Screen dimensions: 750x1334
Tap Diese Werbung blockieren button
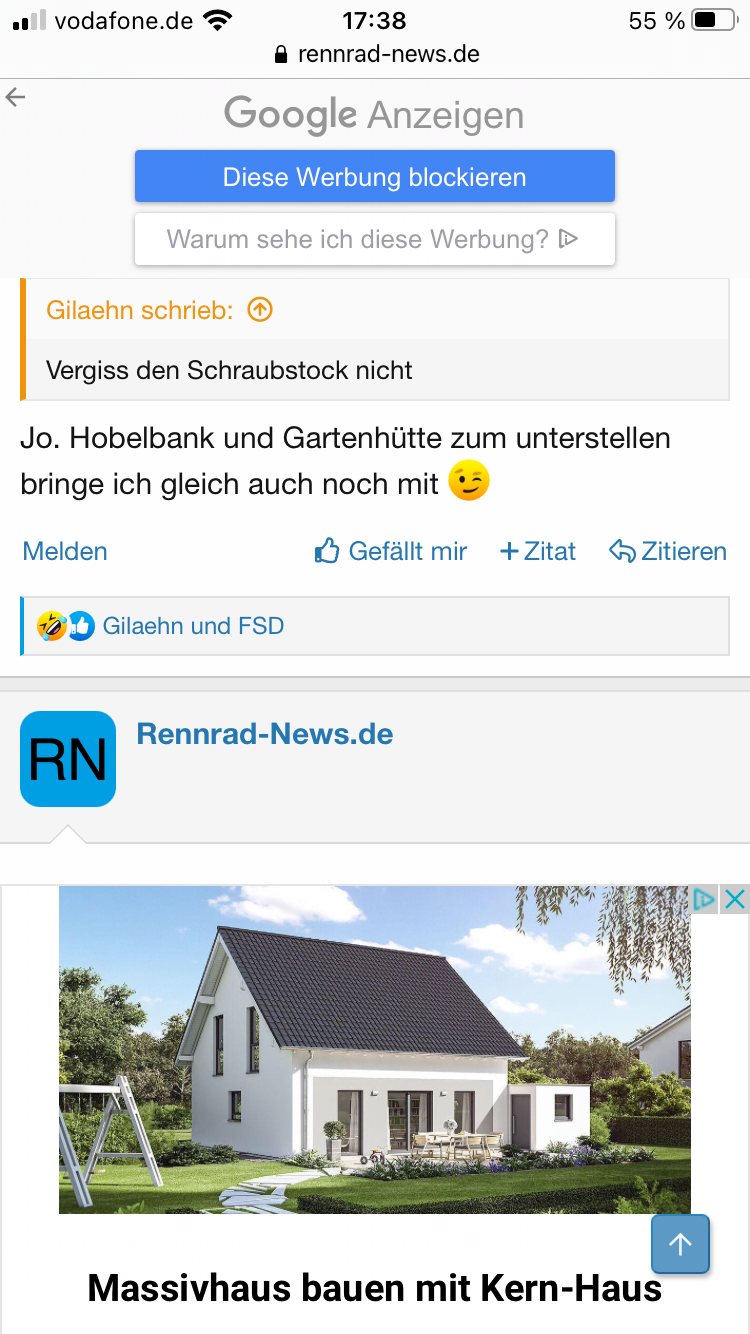point(374,177)
